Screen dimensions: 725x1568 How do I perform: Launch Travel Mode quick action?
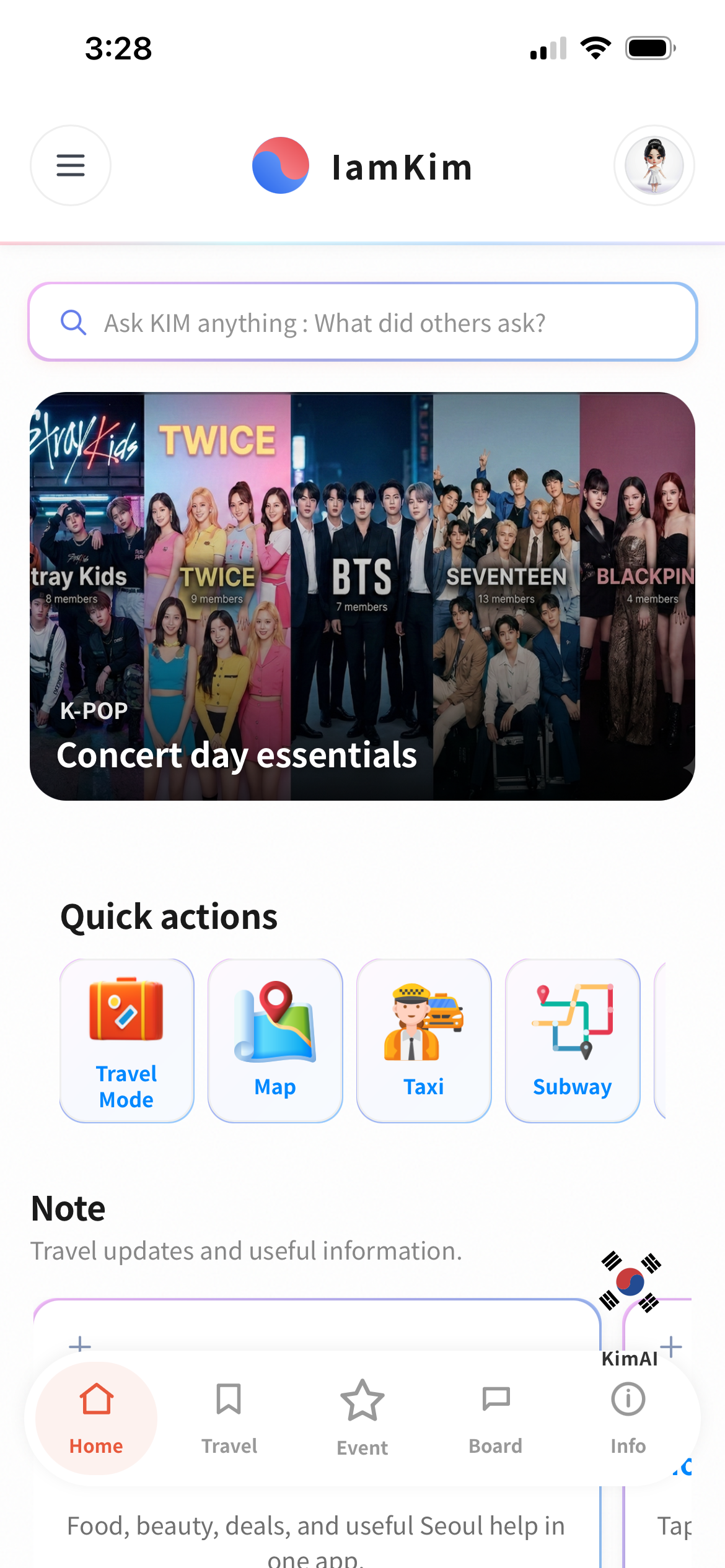tap(126, 1040)
